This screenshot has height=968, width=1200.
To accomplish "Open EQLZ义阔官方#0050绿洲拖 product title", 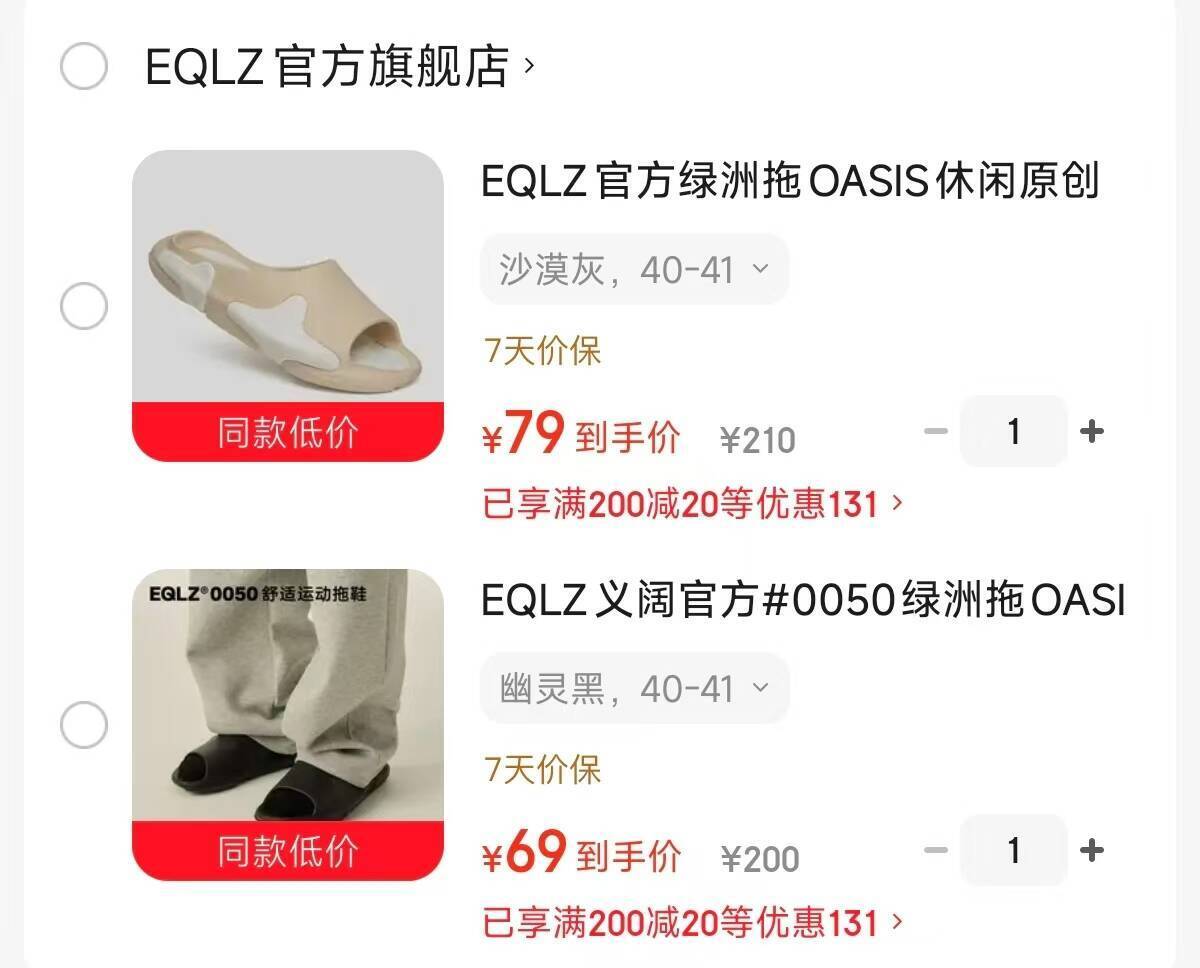I will coord(803,601).
